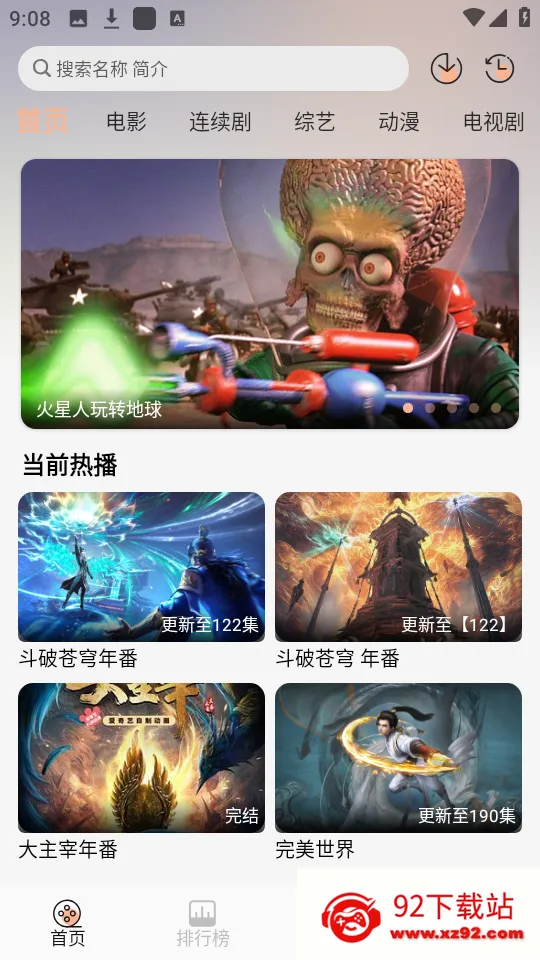Go to the 动漫 tab

399,122
